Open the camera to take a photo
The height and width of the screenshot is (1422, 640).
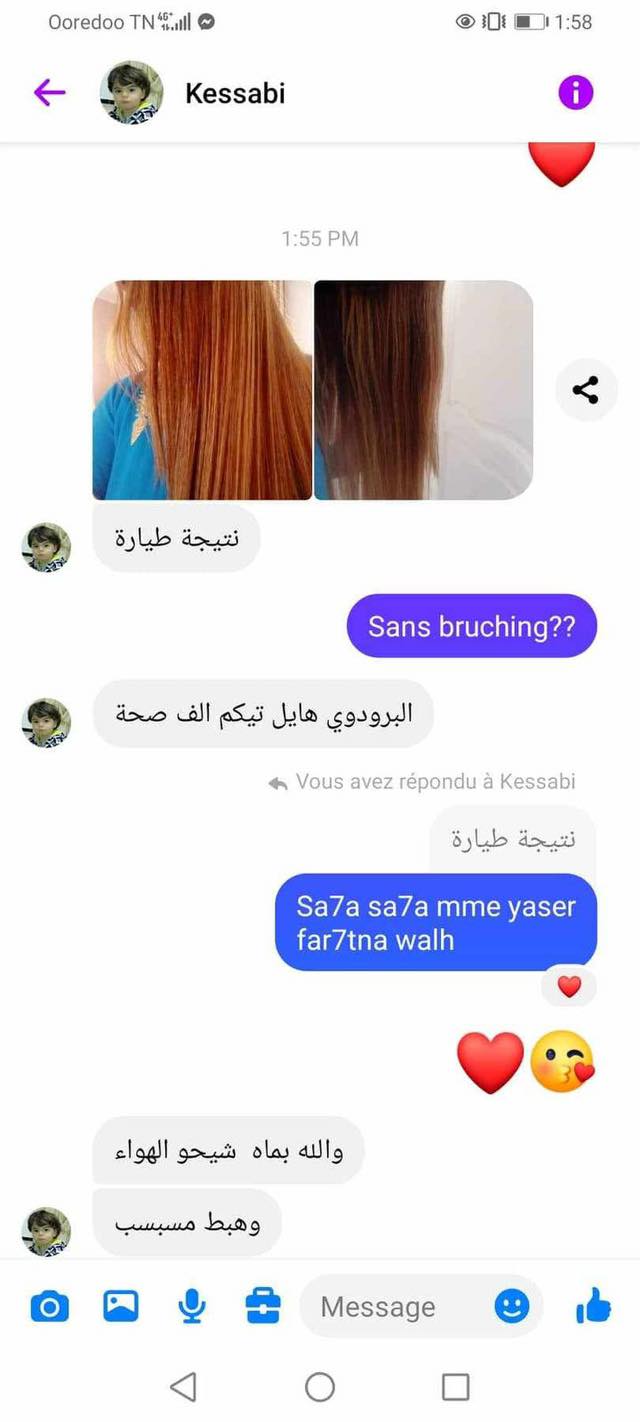[50, 1306]
